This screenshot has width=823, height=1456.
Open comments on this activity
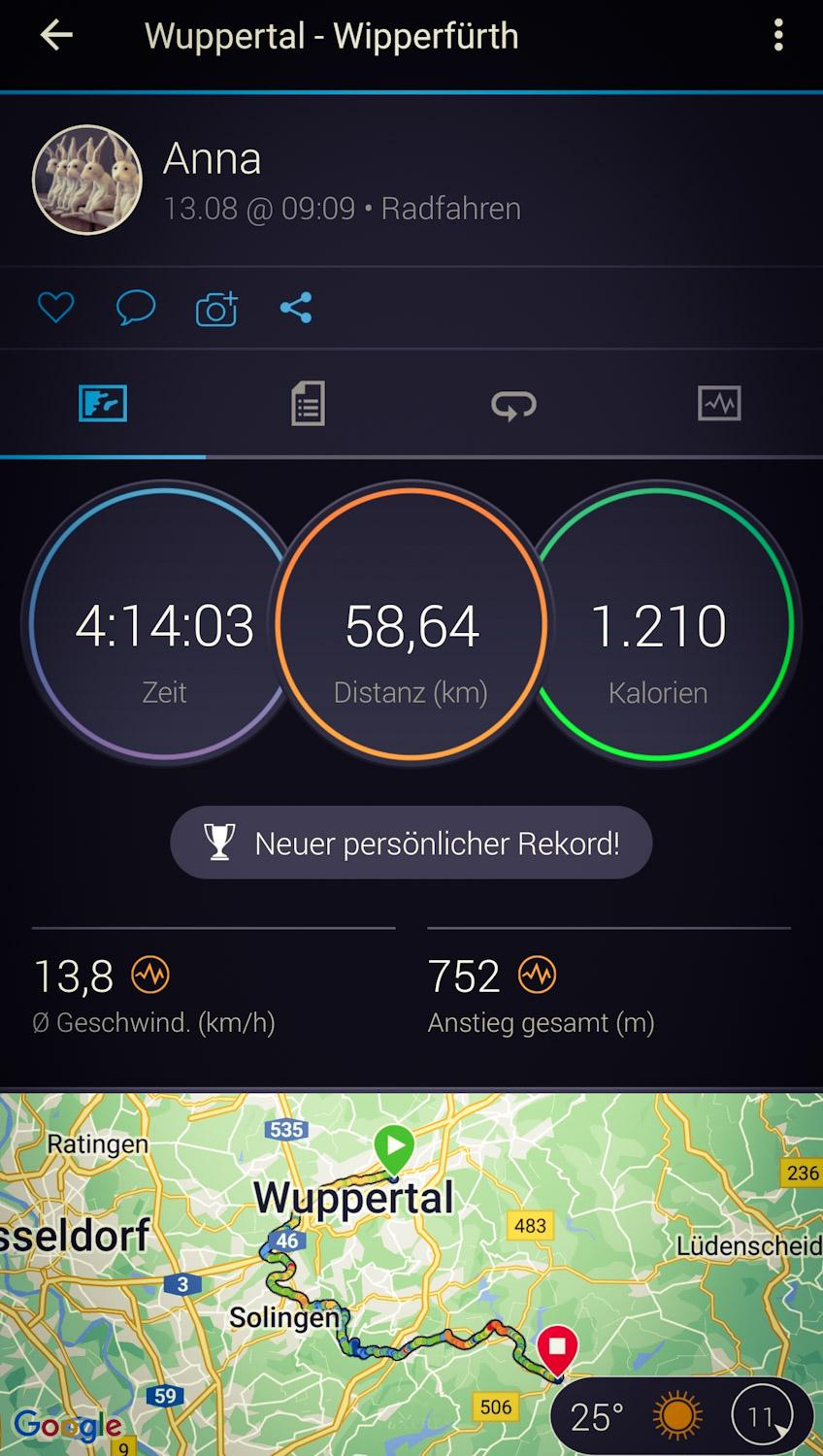point(136,308)
